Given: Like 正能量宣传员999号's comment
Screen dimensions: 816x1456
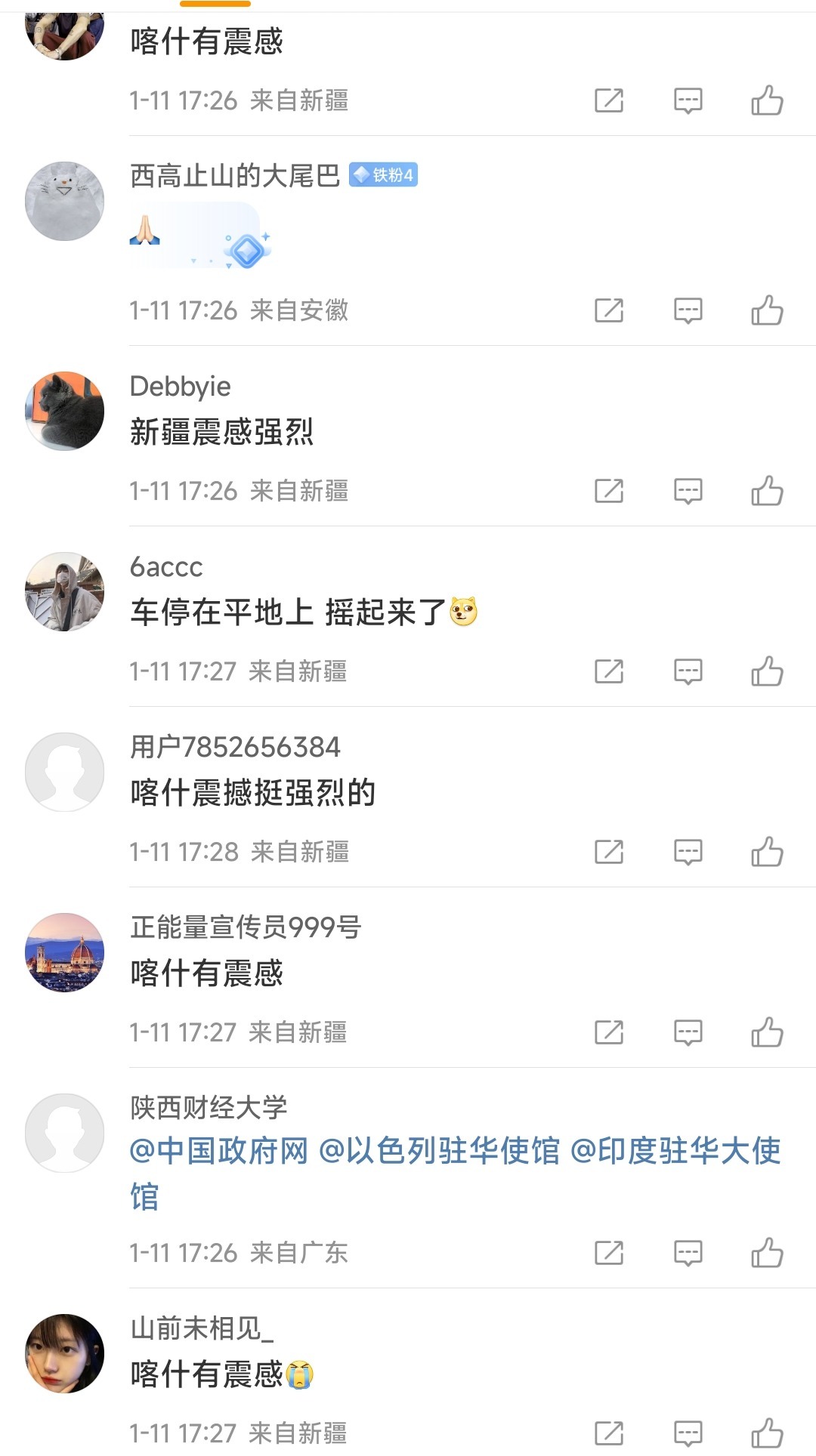Looking at the screenshot, I should tap(767, 1032).
